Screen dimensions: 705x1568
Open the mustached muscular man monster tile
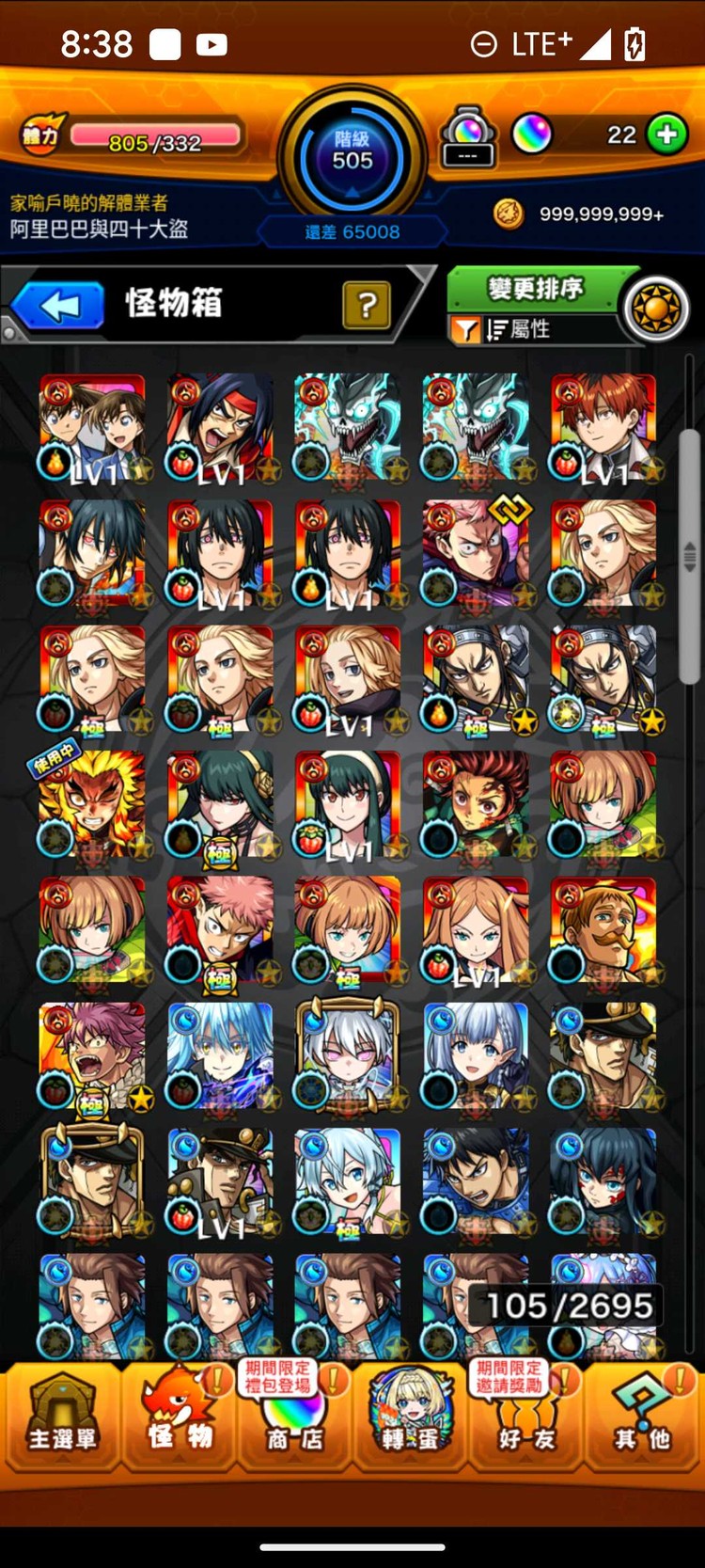click(x=603, y=930)
